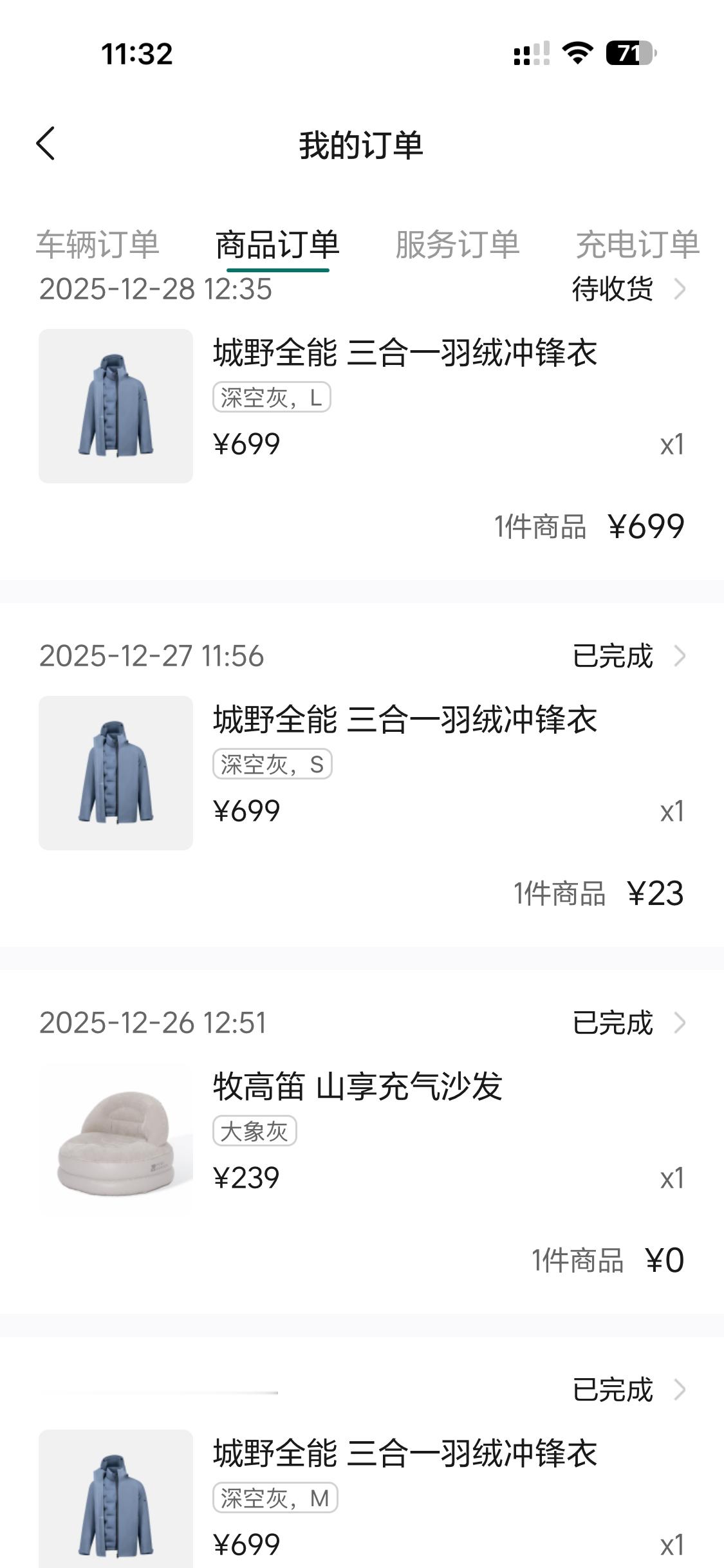Open the 服务订单 tab
The width and height of the screenshot is (724, 1568).
tap(458, 245)
